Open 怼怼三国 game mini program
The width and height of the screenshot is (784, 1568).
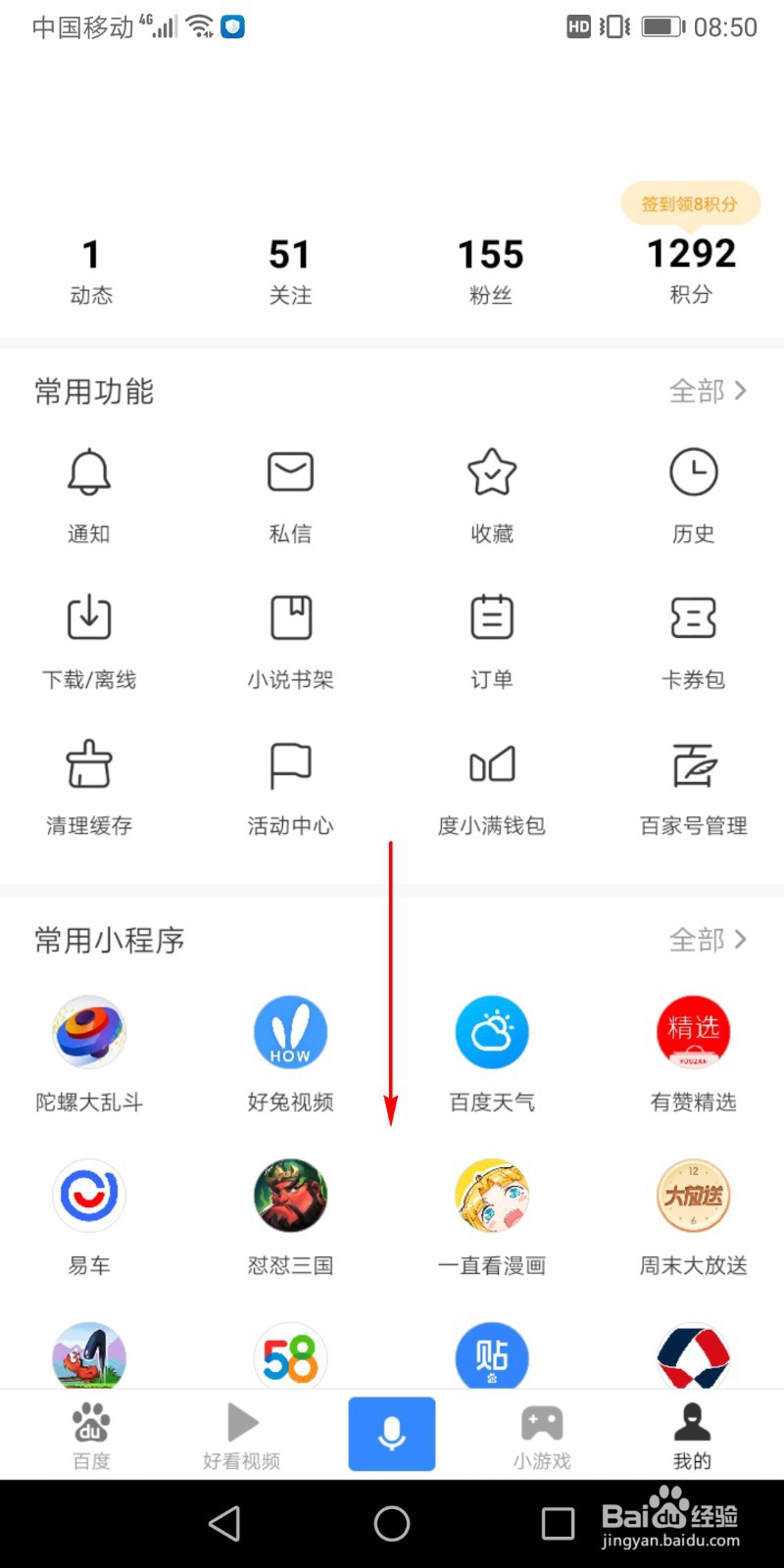click(290, 1215)
